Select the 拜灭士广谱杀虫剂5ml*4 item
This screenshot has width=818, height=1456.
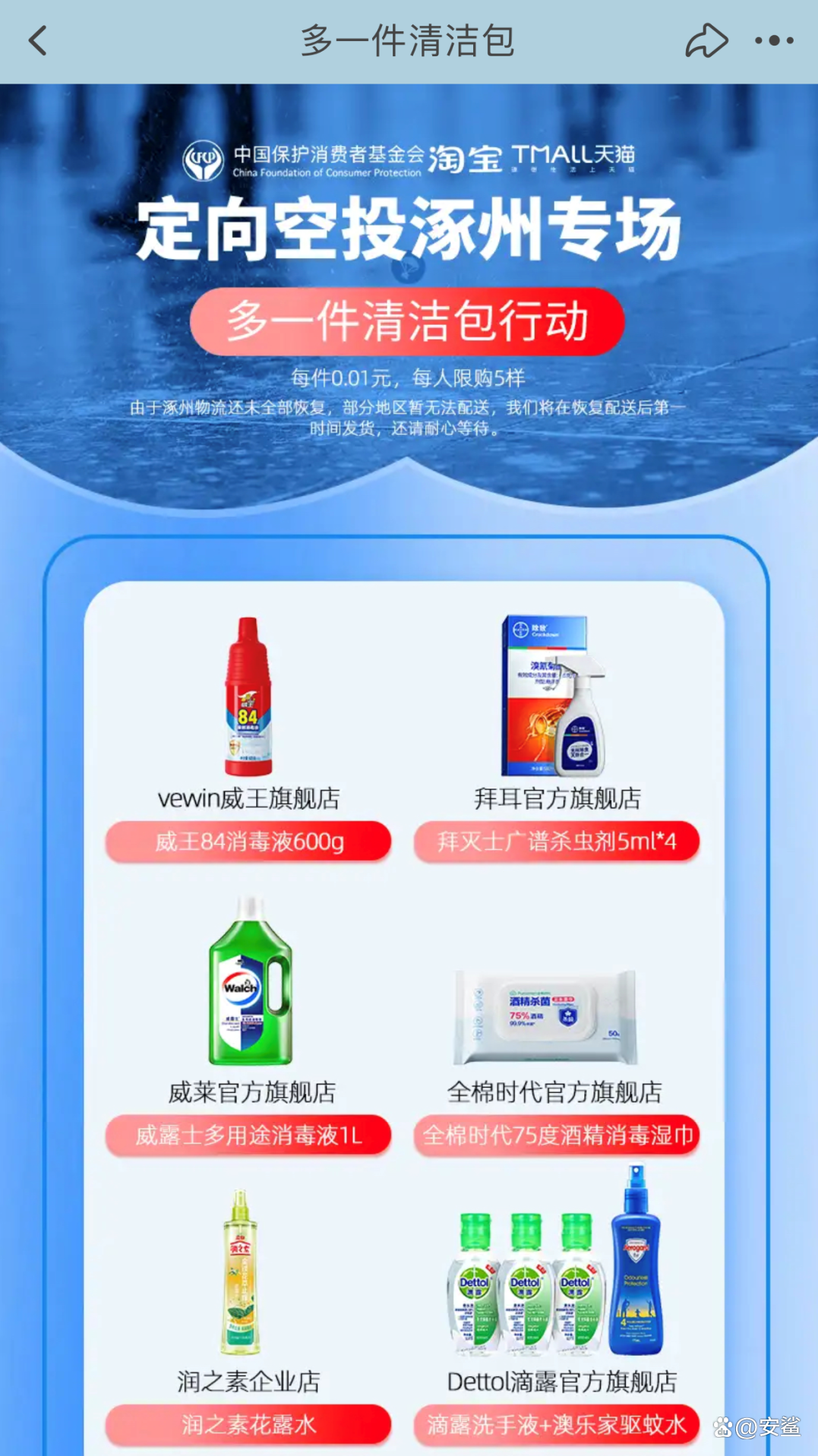click(557, 842)
